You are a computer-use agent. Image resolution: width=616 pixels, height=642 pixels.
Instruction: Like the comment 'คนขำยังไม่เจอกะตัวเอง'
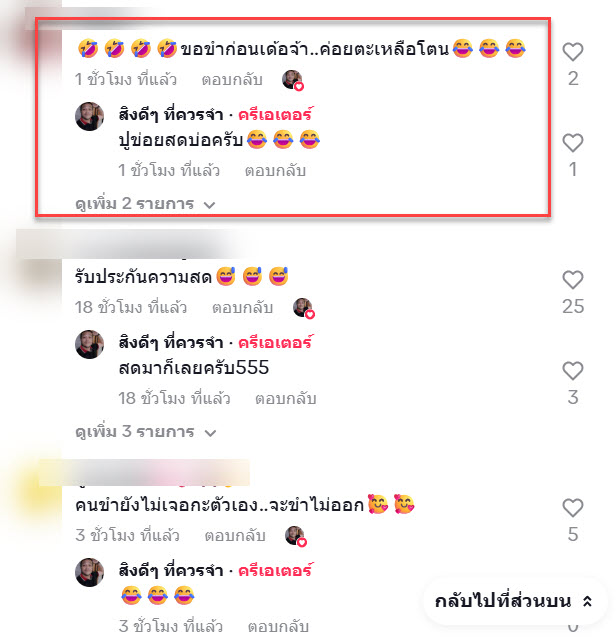tap(572, 508)
